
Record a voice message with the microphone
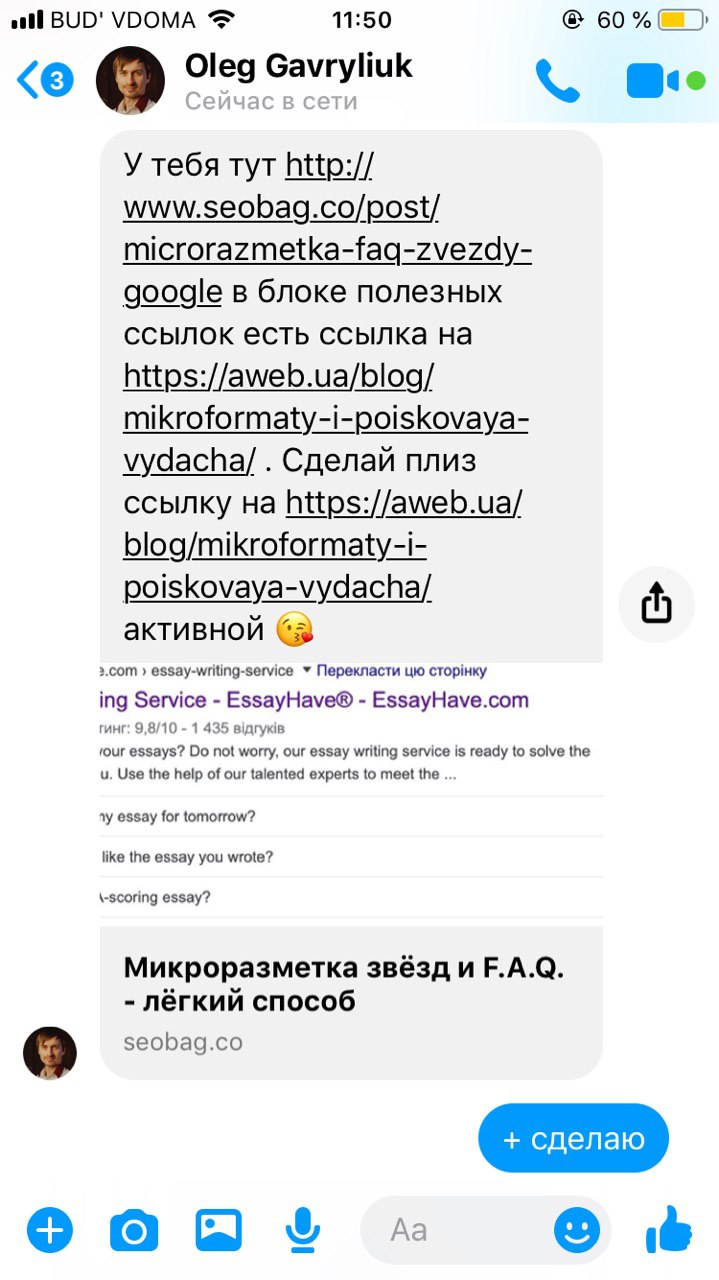click(302, 1229)
